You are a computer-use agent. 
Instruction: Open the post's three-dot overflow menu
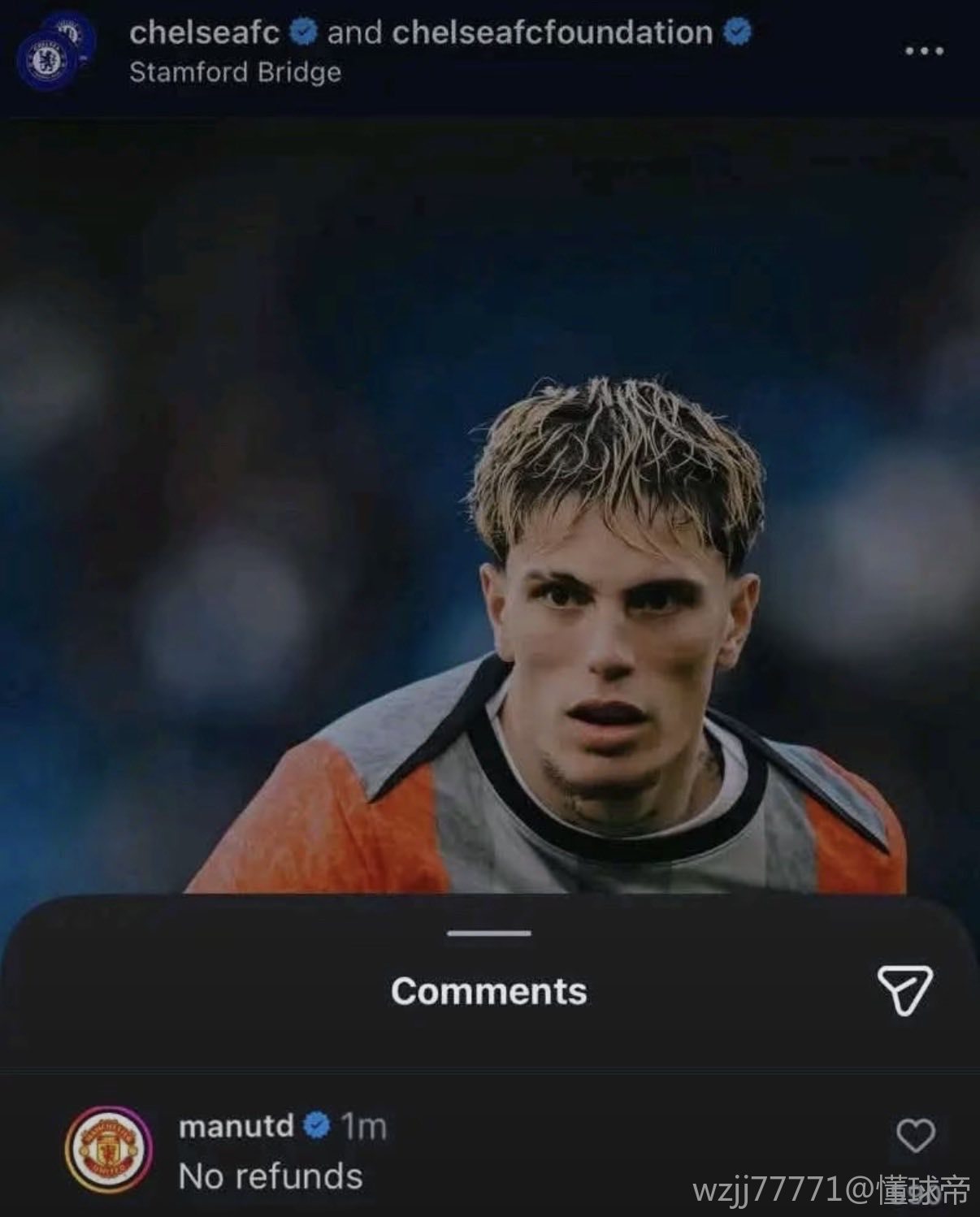coord(924,51)
